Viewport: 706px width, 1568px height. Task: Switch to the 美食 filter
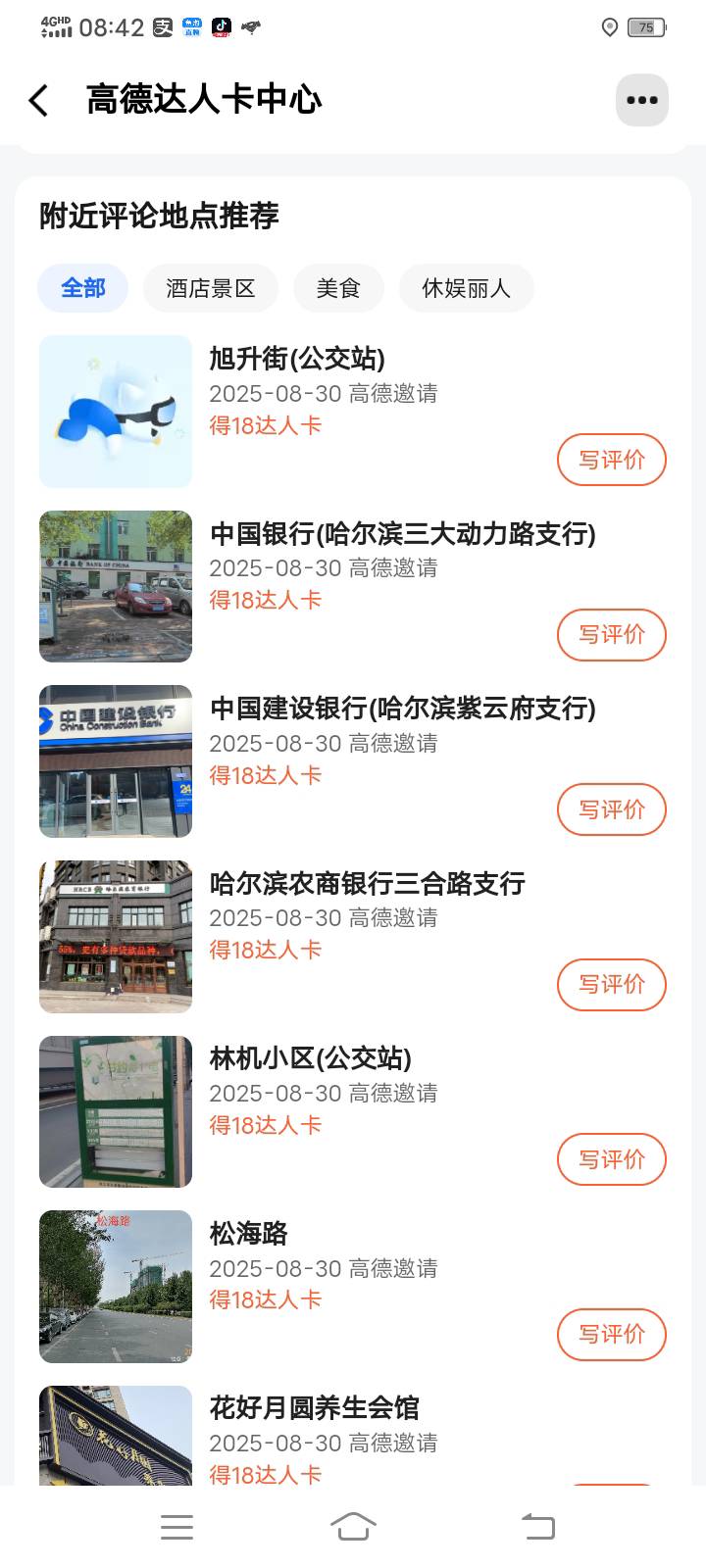[338, 288]
